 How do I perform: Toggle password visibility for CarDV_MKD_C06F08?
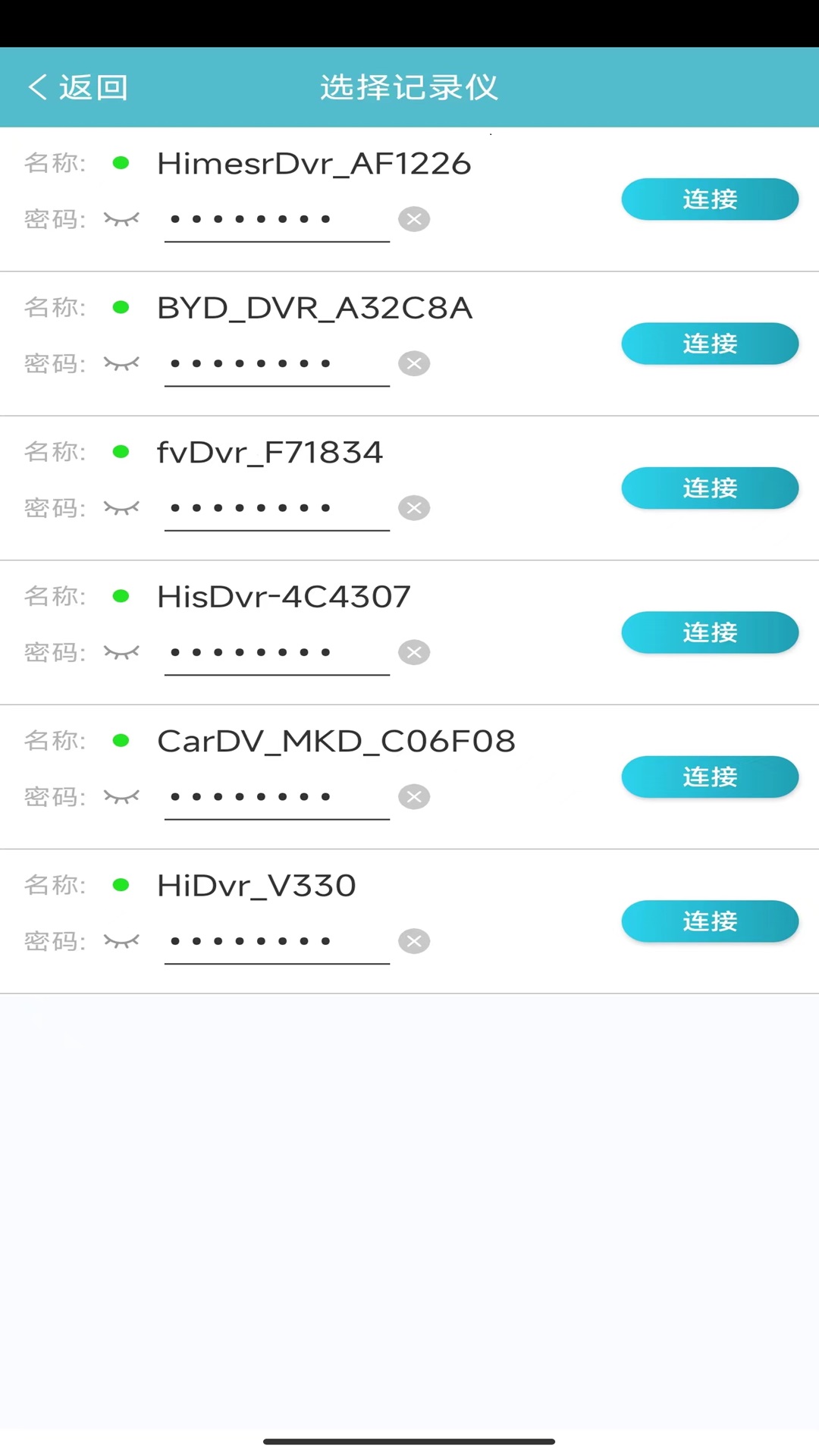coord(121,796)
